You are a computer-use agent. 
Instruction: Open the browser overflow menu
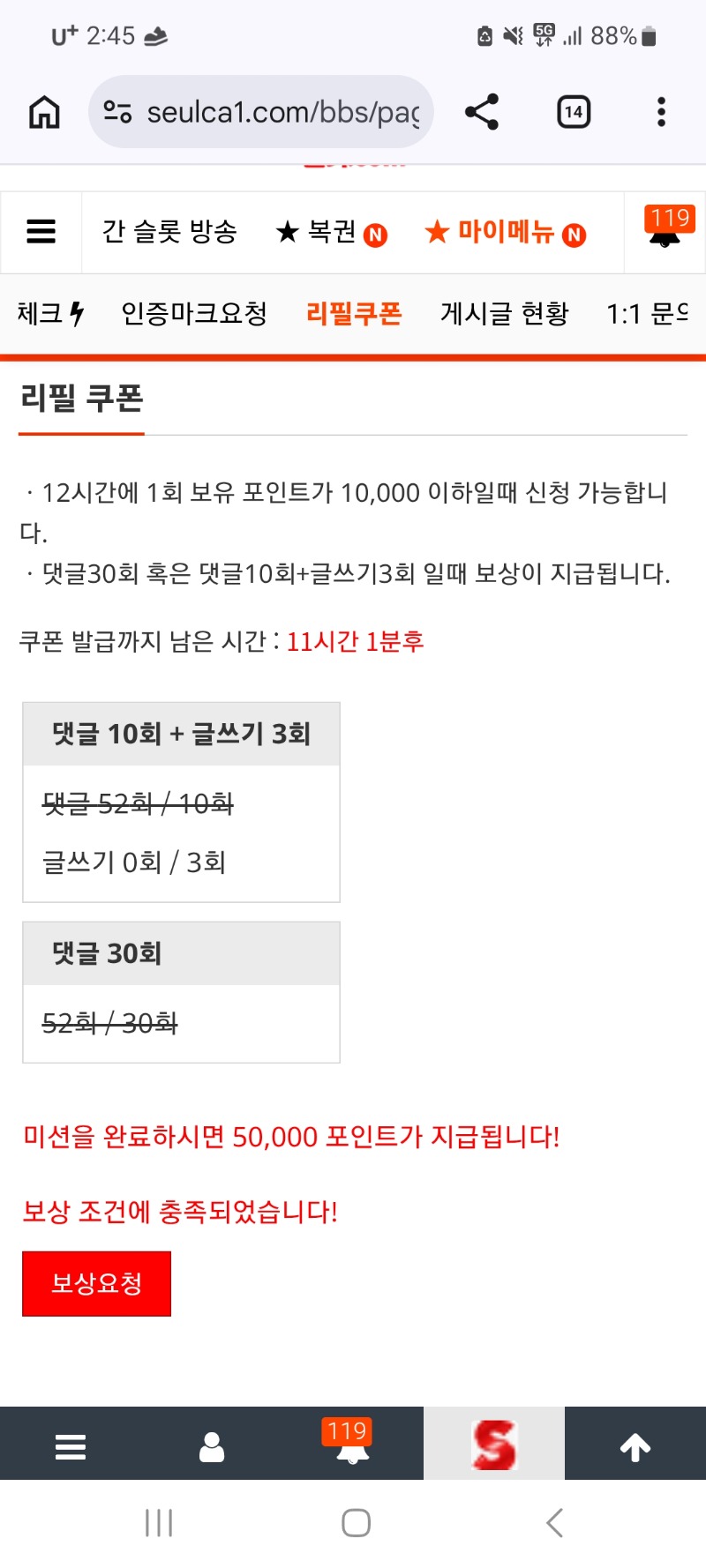click(x=661, y=112)
